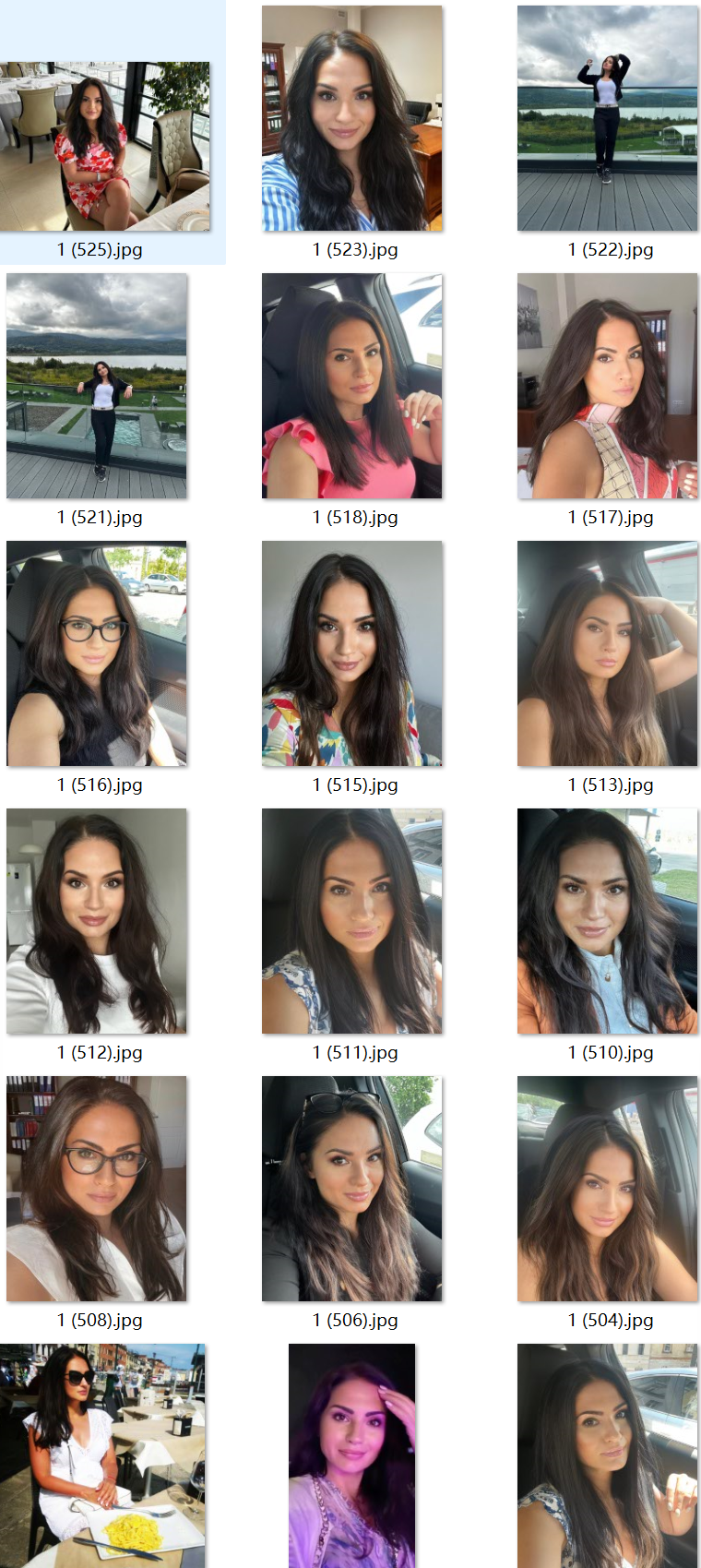The image size is (701, 1568).
Task: Select the image 1 (523).jpg
Action: point(351,118)
